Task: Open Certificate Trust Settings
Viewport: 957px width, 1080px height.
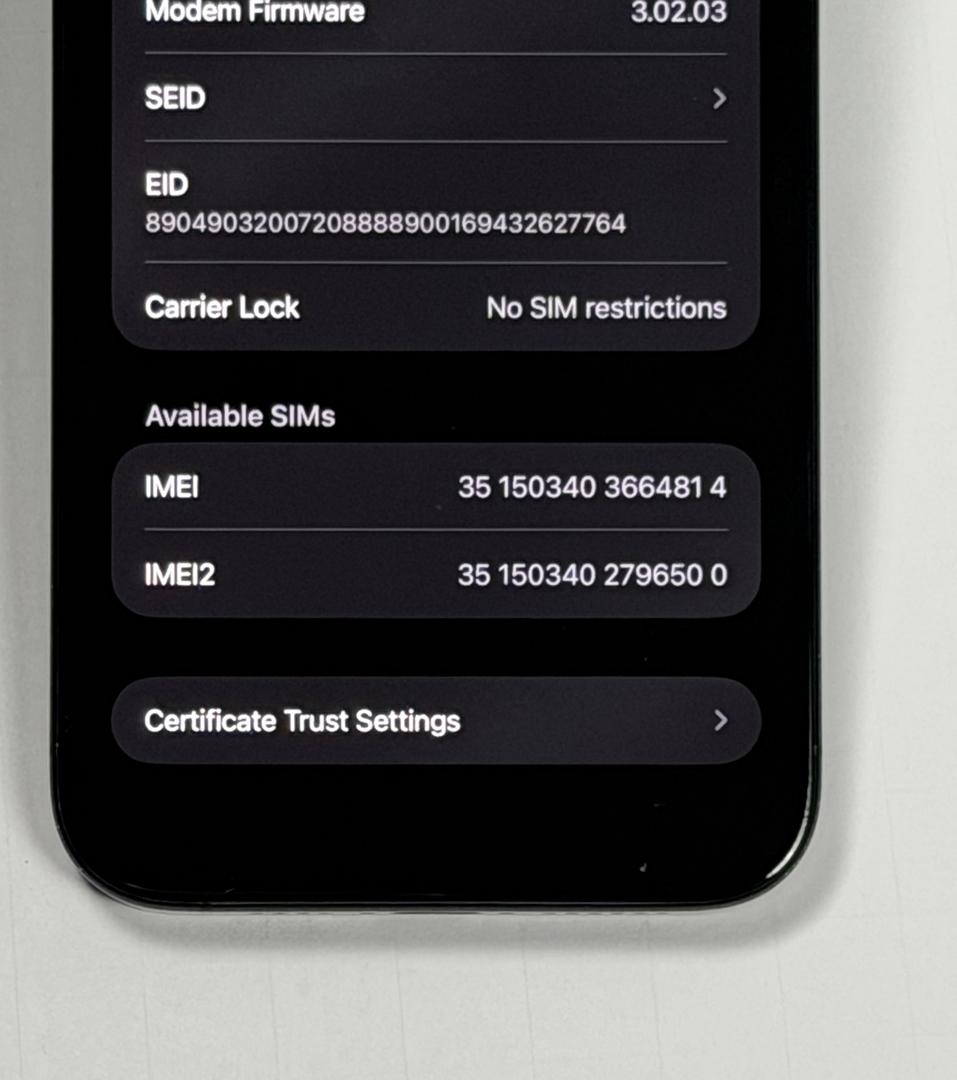Action: pyautogui.click(x=435, y=721)
